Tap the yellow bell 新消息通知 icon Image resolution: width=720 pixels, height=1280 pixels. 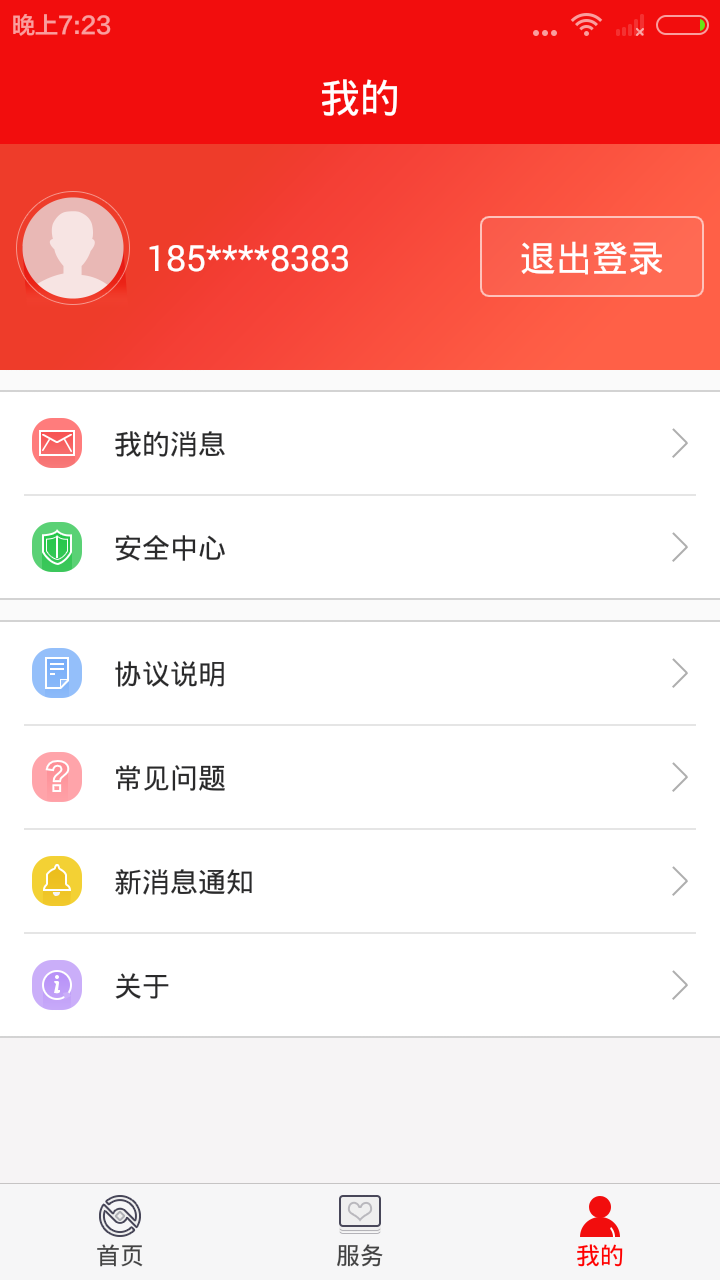click(x=57, y=882)
